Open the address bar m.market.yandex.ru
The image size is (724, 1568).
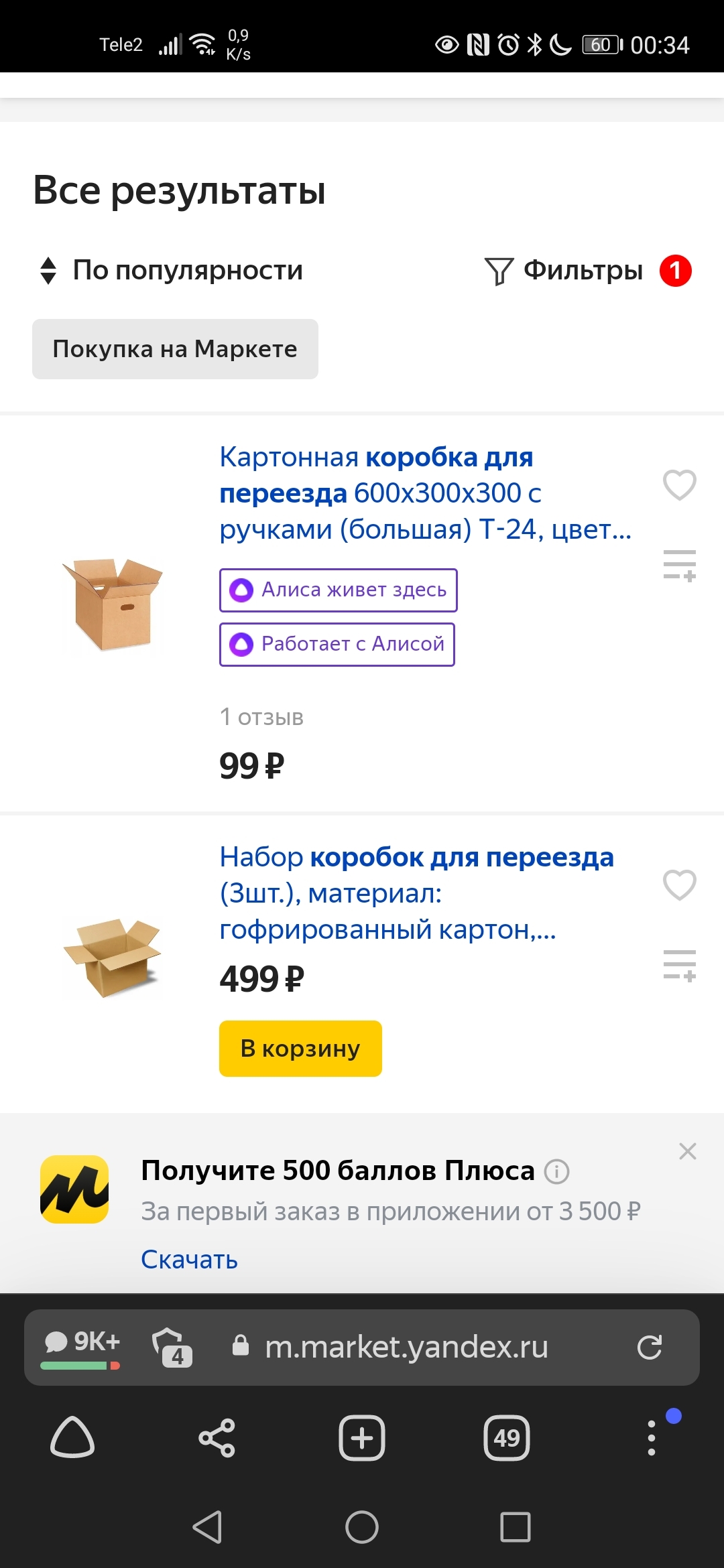pos(406,1347)
